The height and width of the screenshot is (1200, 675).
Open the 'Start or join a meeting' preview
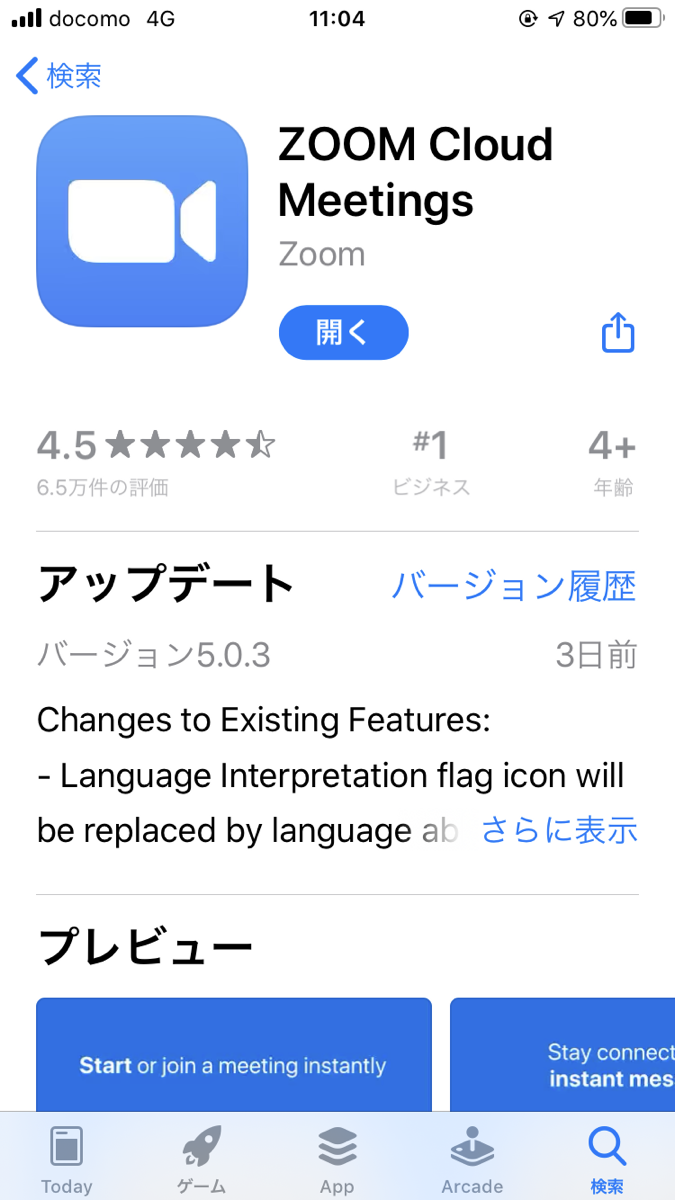click(234, 1054)
